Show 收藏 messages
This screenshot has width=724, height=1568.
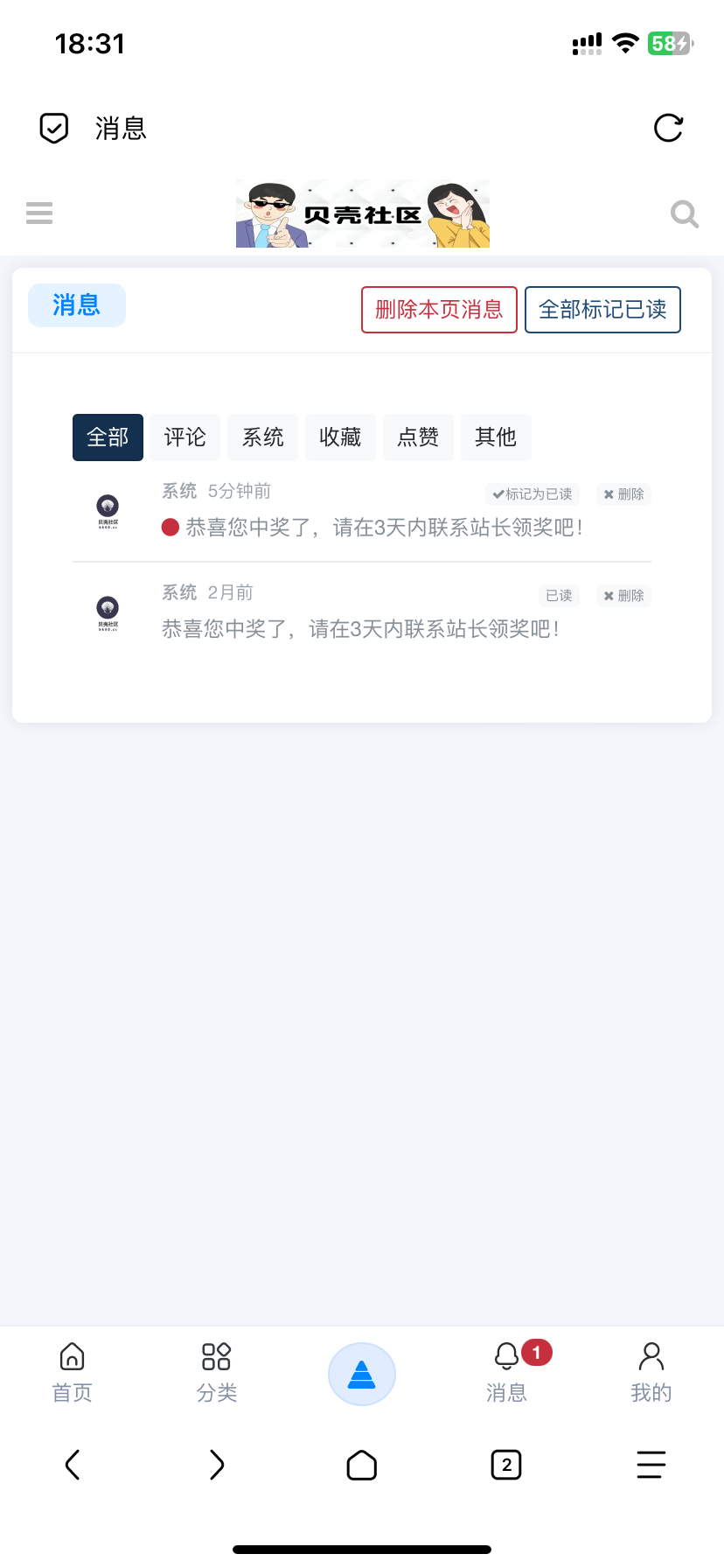pyautogui.click(x=340, y=437)
